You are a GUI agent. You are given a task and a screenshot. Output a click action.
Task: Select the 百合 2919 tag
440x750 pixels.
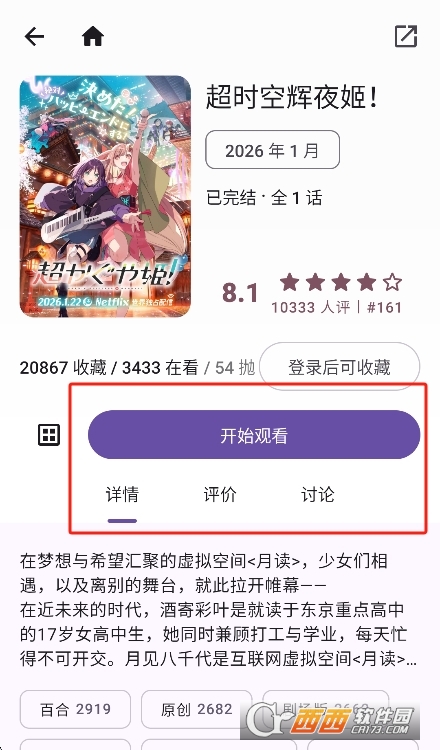tap(75, 709)
